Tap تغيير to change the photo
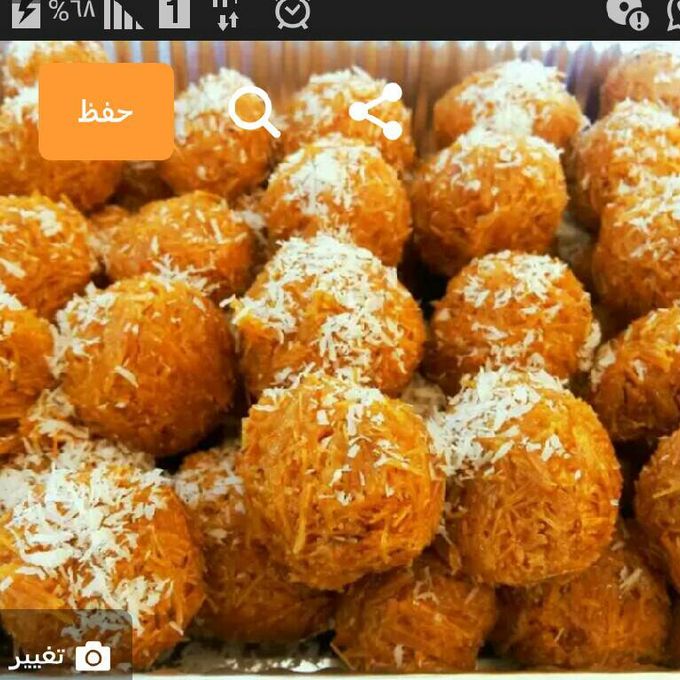The height and width of the screenshot is (680, 680). pyautogui.click(x=60, y=656)
